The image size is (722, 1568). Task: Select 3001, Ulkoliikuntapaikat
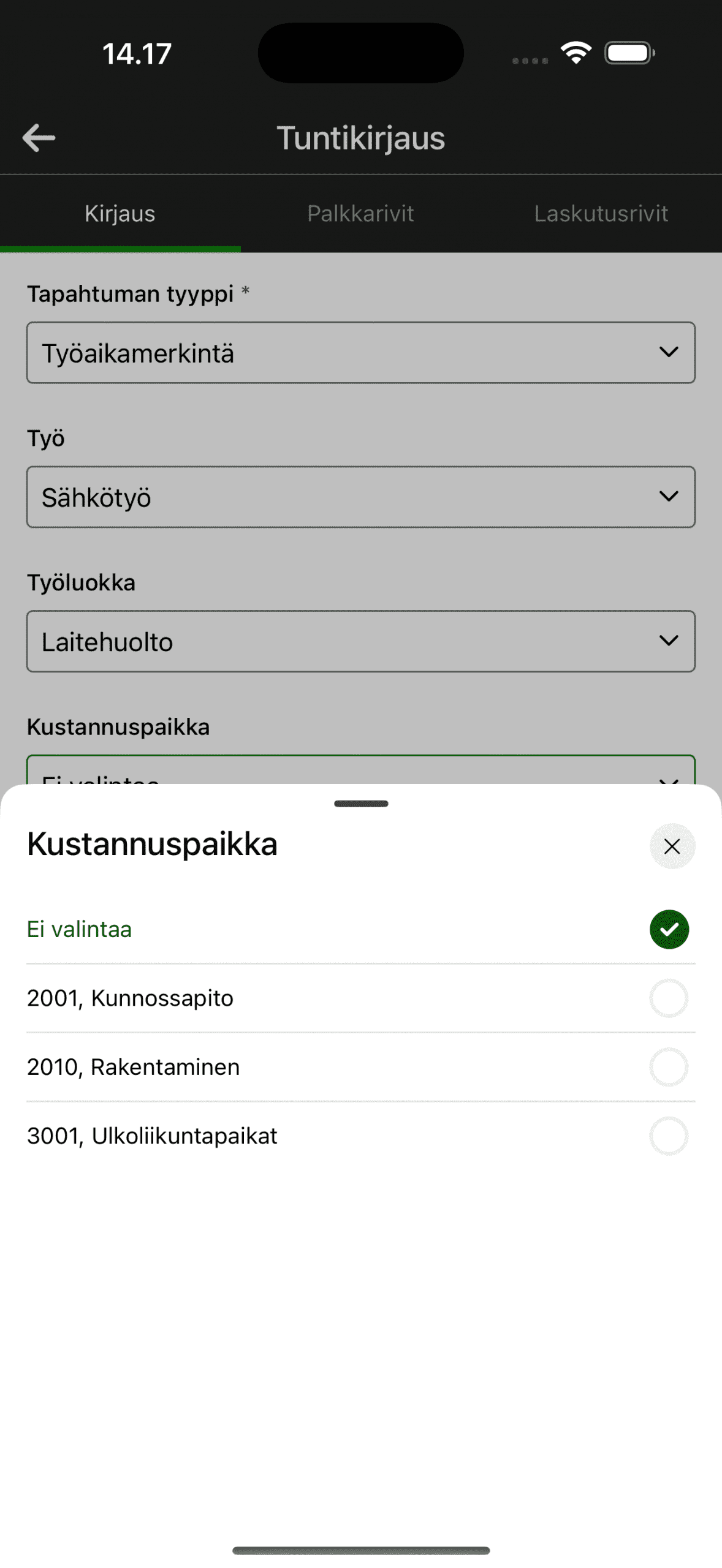click(360, 1136)
